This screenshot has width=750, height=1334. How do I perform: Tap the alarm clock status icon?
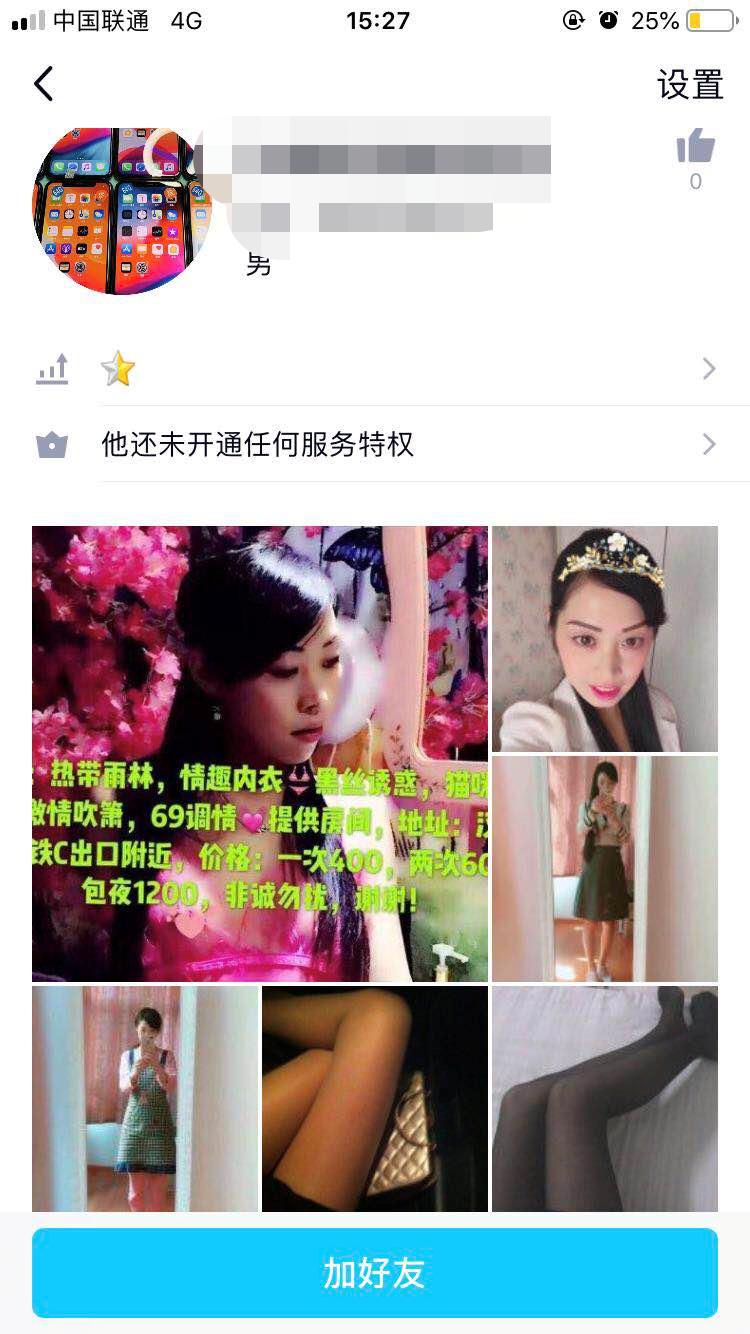tap(610, 20)
